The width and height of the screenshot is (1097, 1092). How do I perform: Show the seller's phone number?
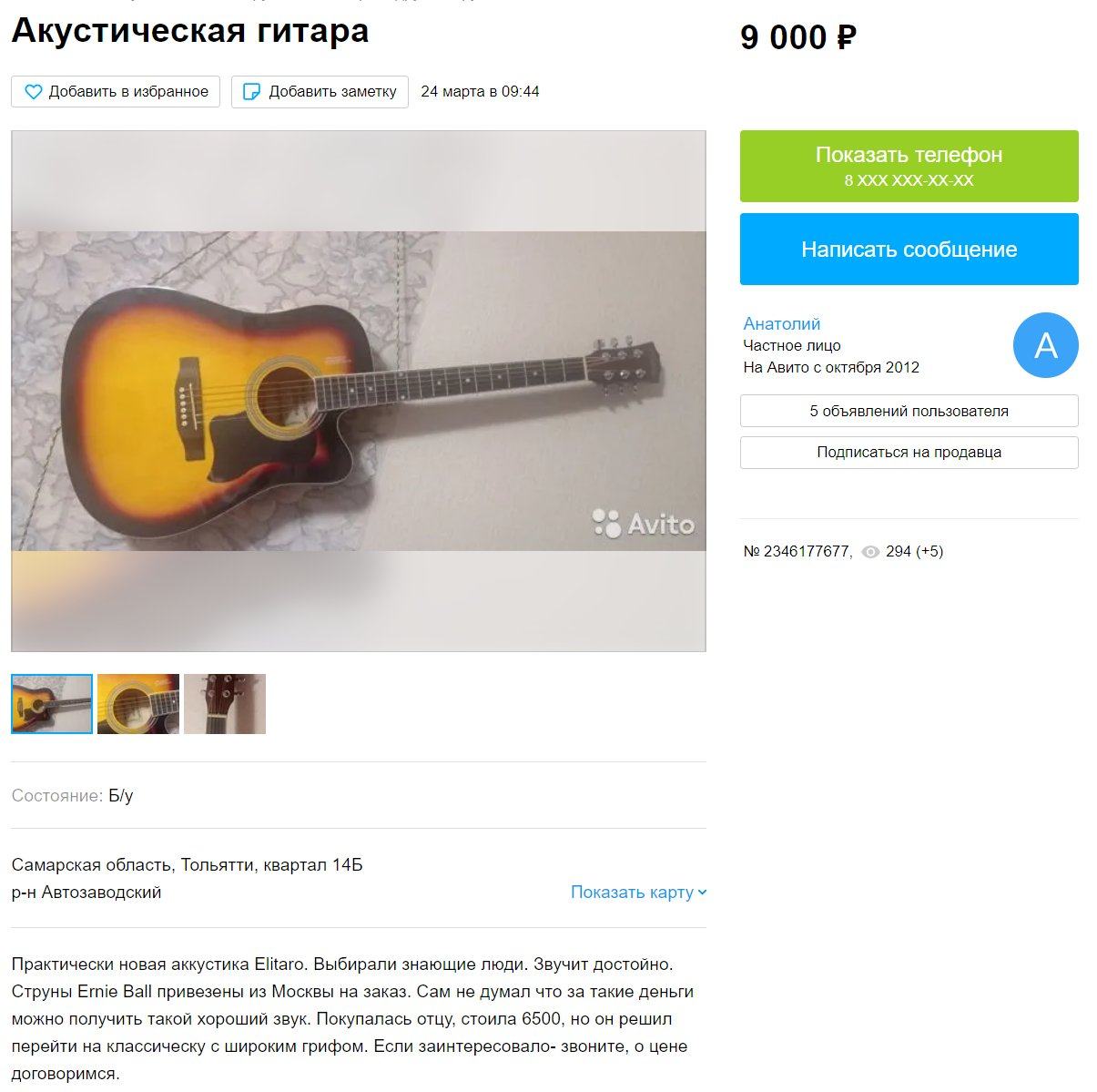(909, 166)
